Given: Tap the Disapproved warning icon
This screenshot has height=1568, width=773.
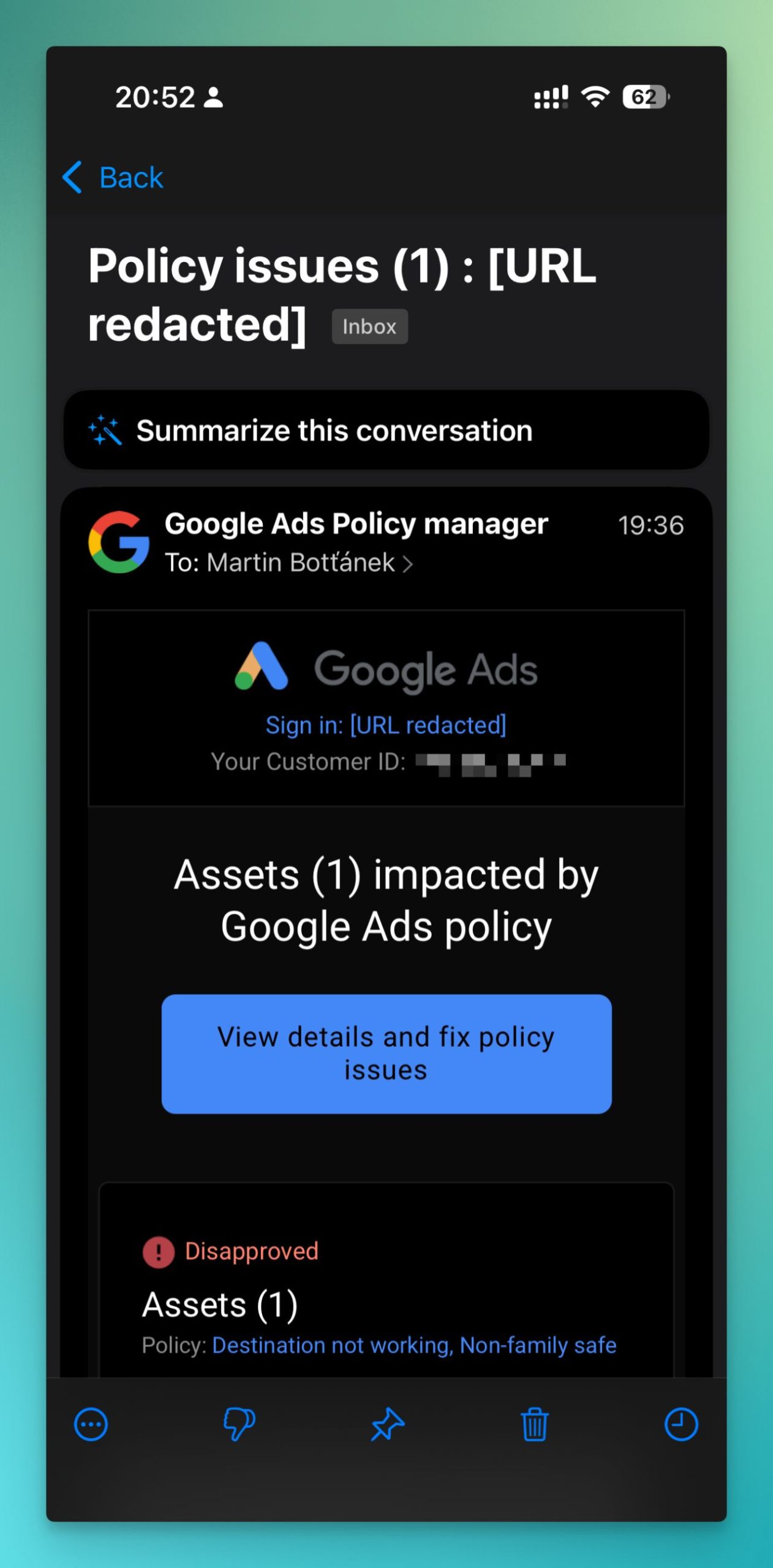Looking at the screenshot, I should tap(158, 1249).
